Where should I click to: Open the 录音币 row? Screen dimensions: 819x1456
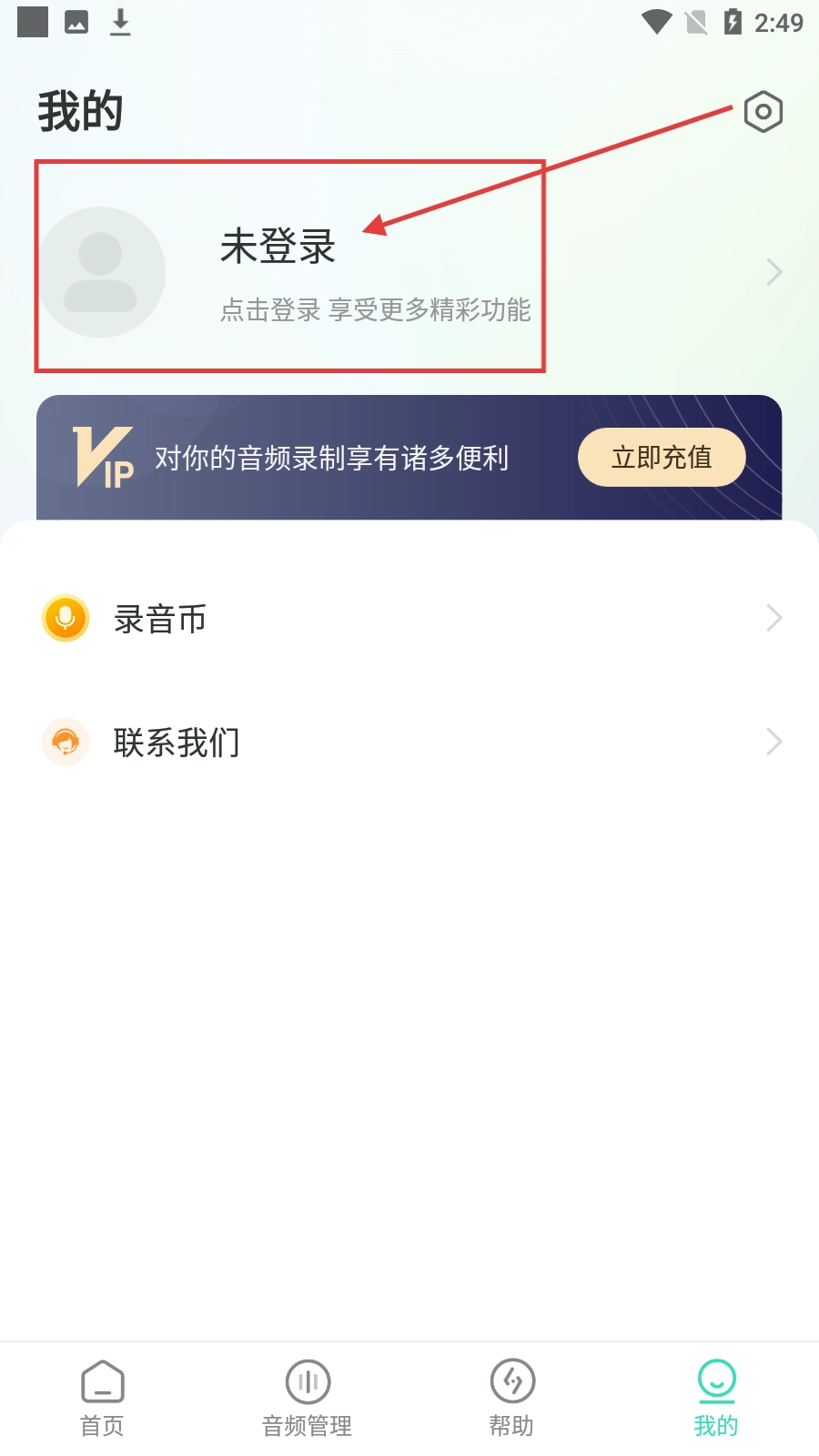[x=409, y=619]
